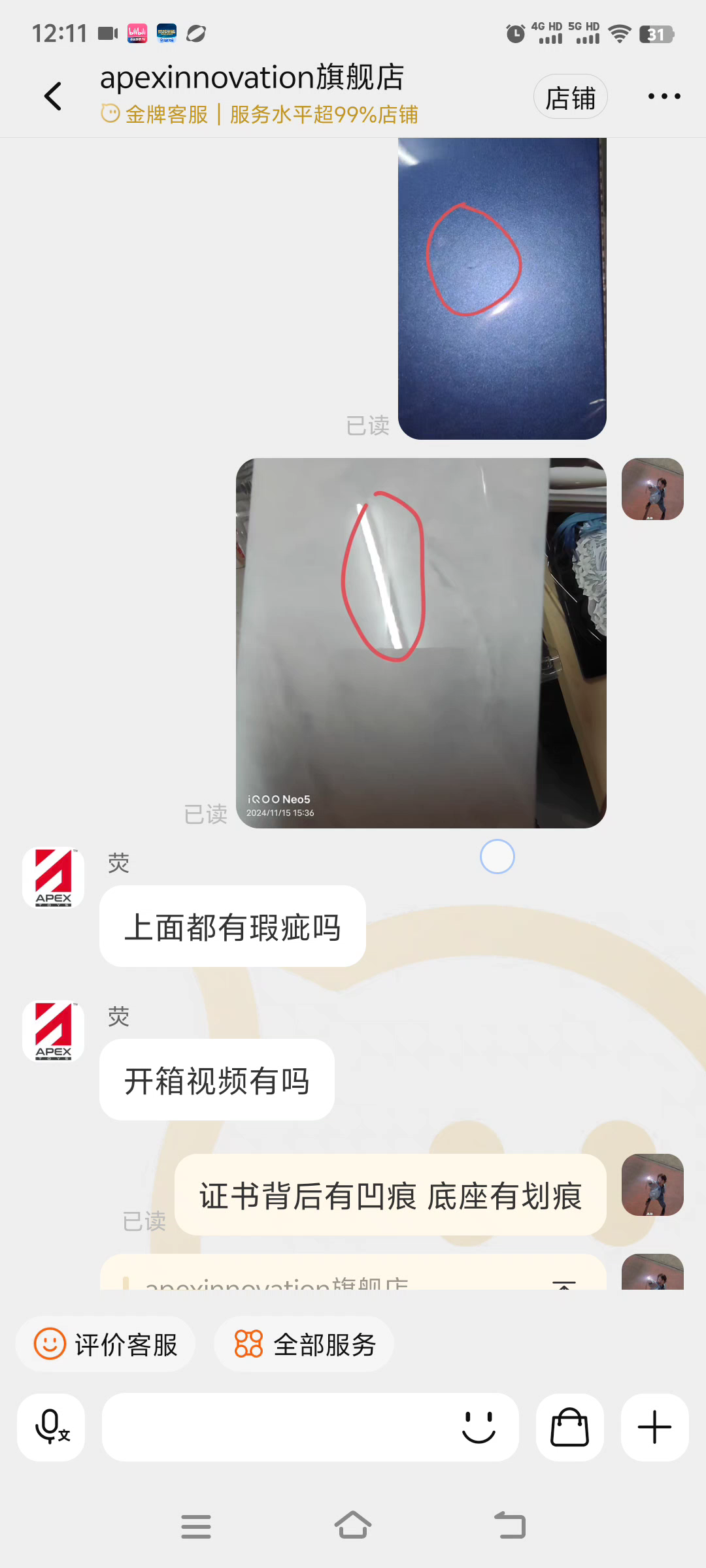Screen dimensions: 706x1568
Task: Open 全部服务 all services
Action: coord(304,1344)
